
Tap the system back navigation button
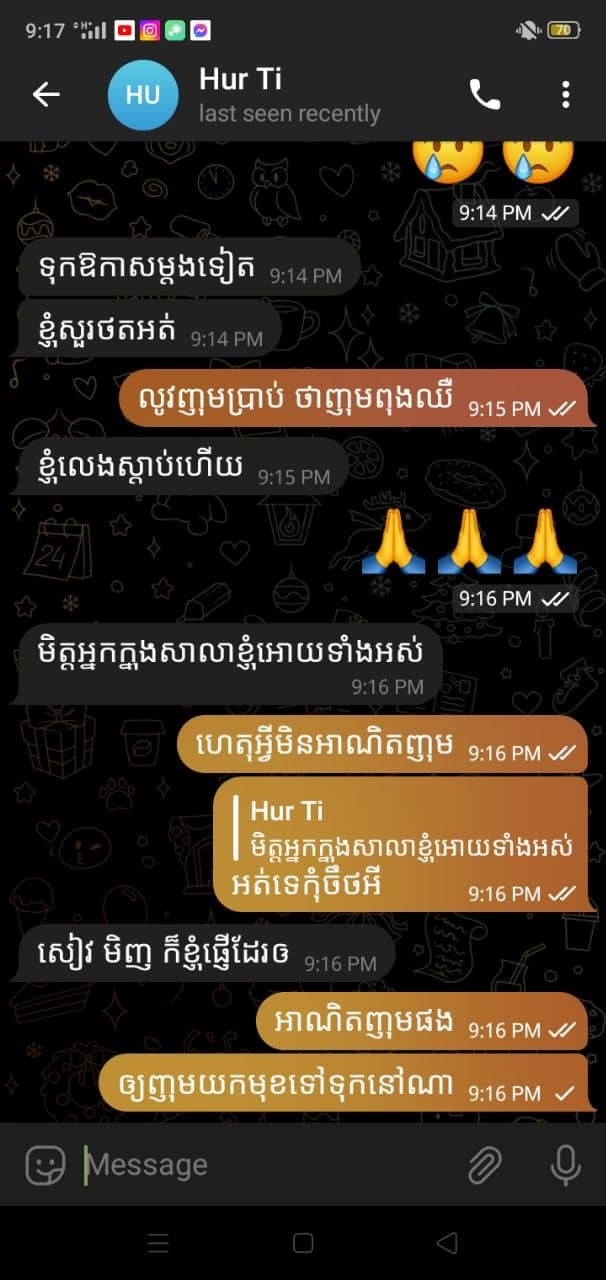(x=446, y=1243)
